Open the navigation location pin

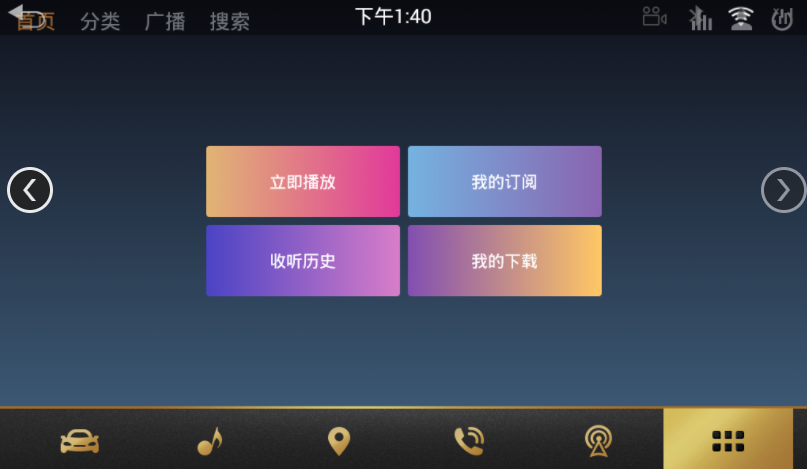click(x=339, y=440)
